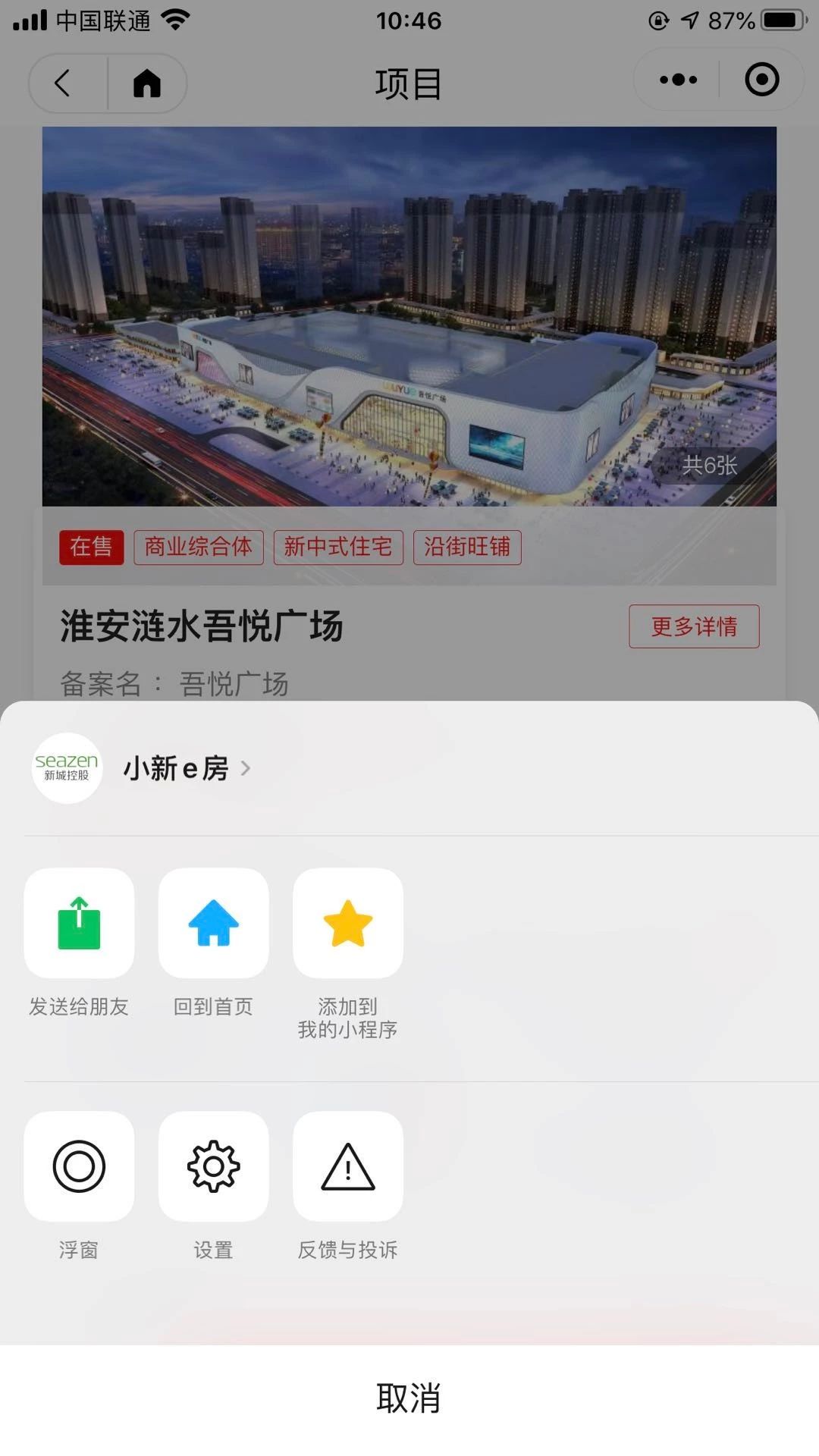This screenshot has width=819, height=1456.
Task: Add to 我的小程序 with the star
Action: (x=348, y=923)
